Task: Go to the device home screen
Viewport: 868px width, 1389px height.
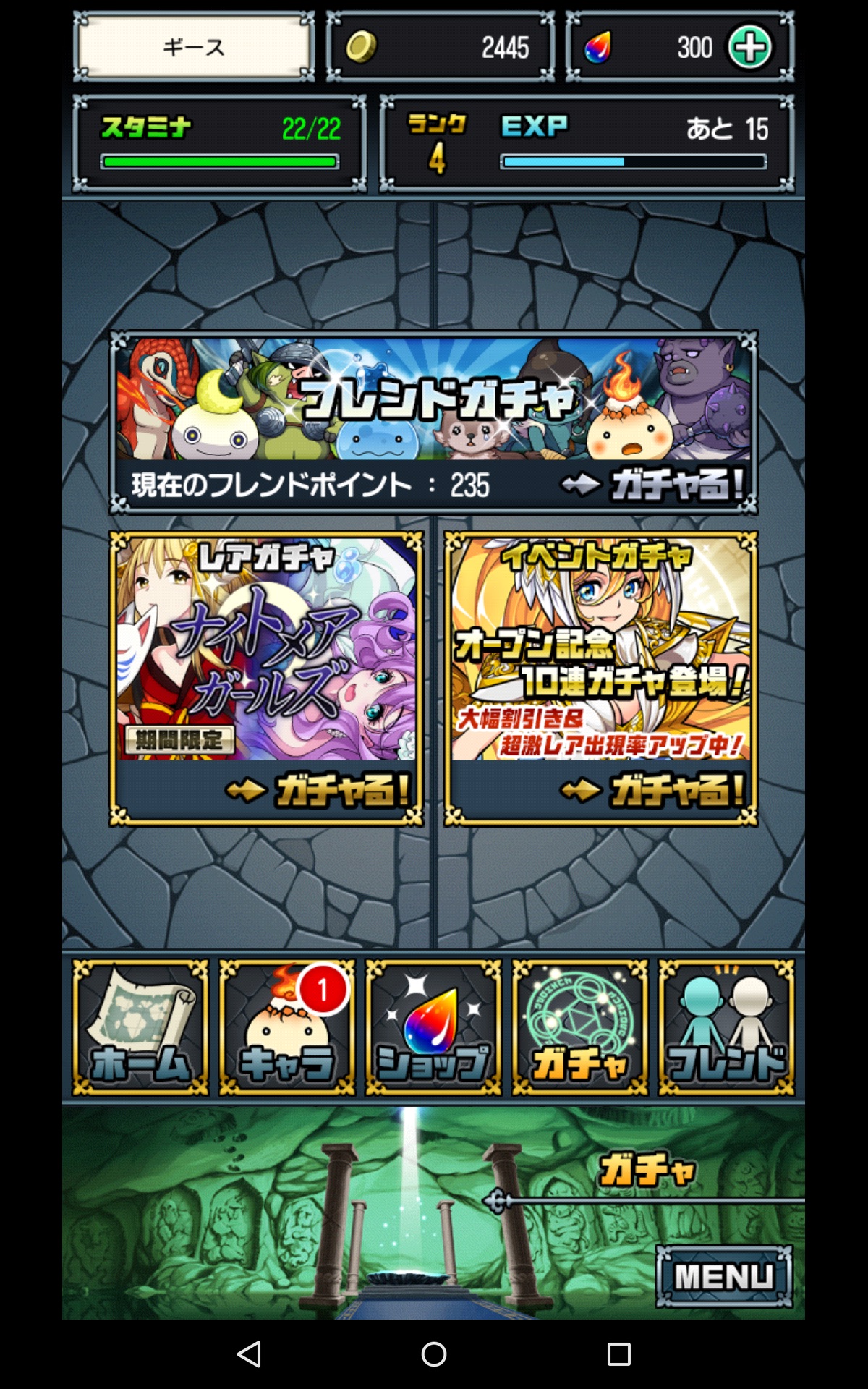Action: [434, 1354]
